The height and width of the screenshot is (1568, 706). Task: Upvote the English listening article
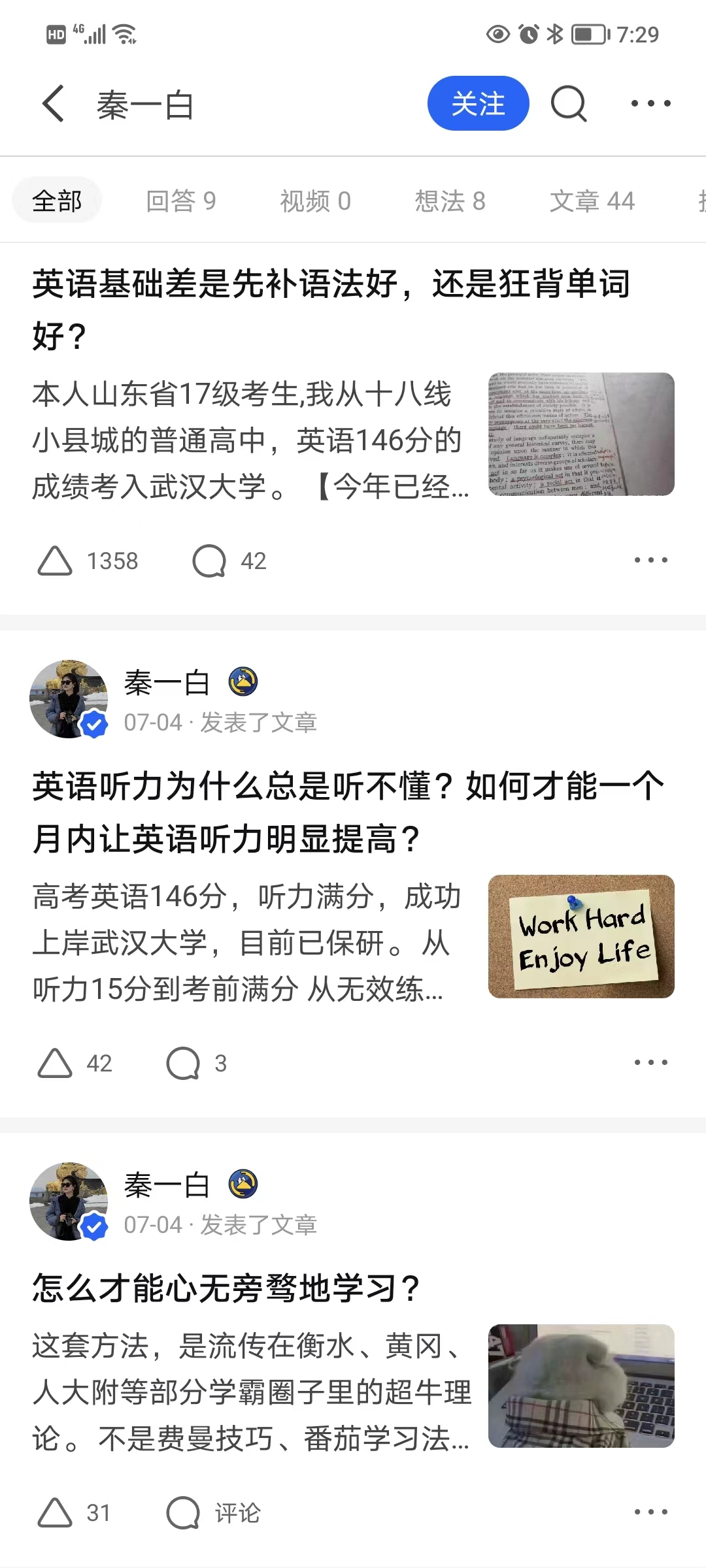pyautogui.click(x=56, y=1064)
